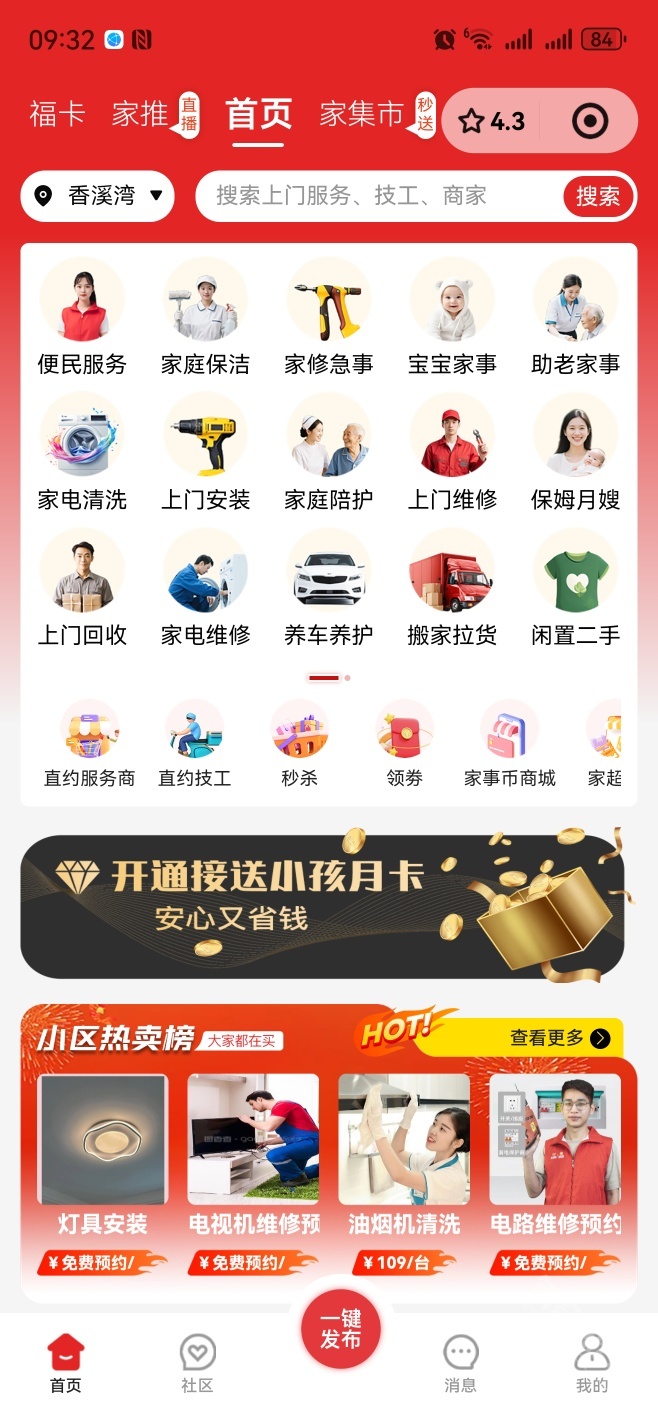Image resolution: width=658 pixels, height=1416 pixels.
Task: Open 家庭保洁 service category
Action: pyautogui.click(x=205, y=317)
